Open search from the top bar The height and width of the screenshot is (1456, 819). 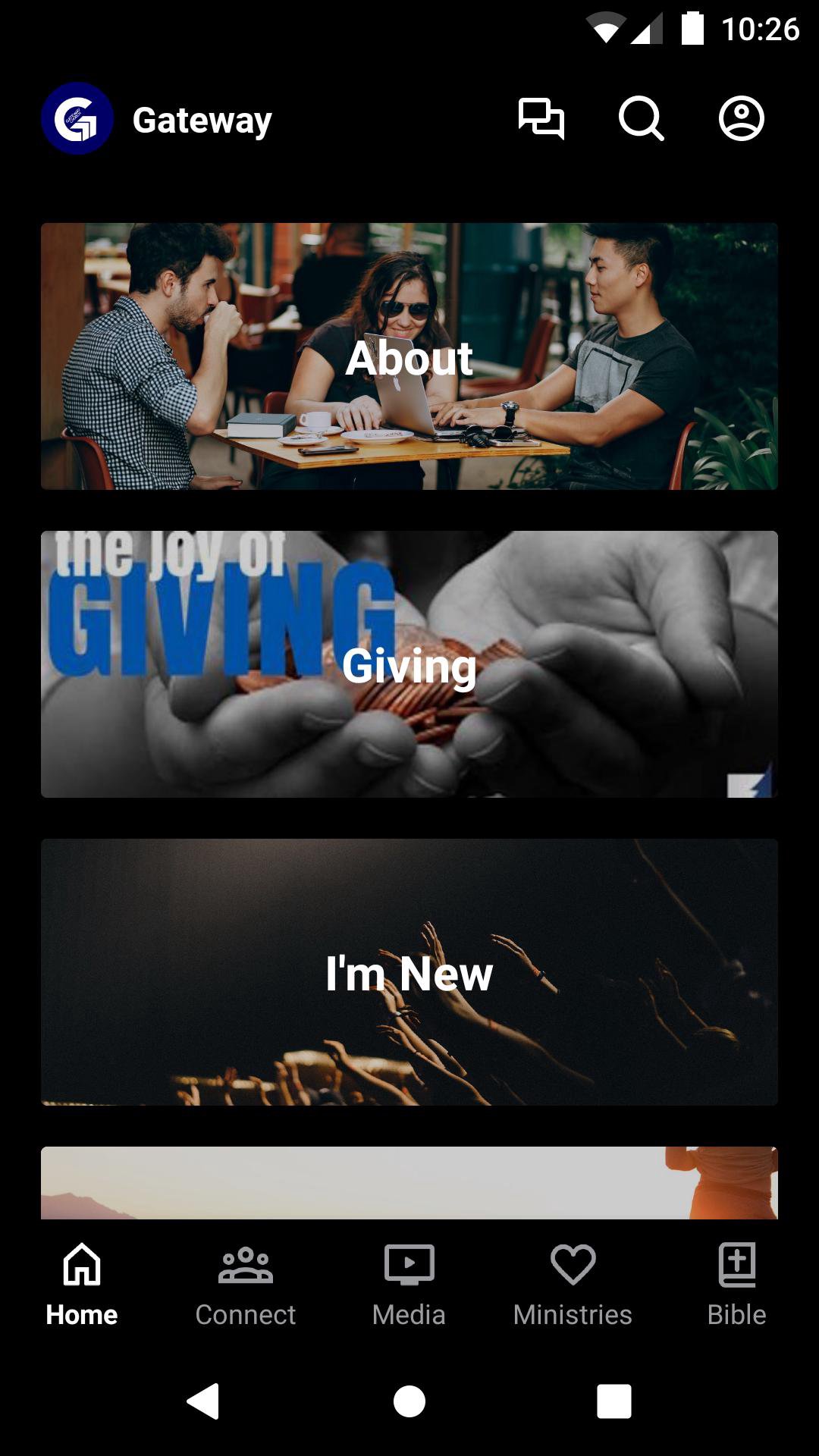coord(641,119)
